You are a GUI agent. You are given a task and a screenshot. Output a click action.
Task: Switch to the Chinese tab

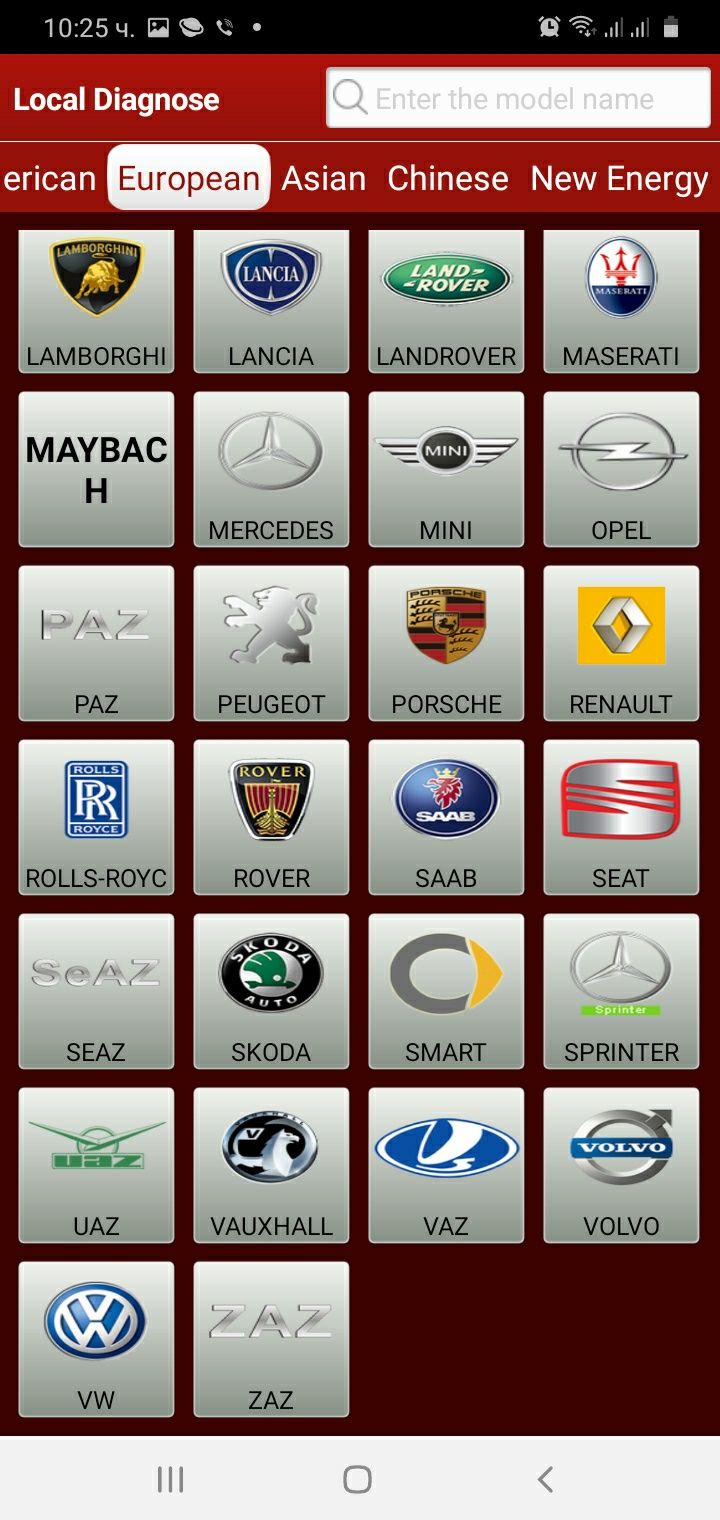click(447, 178)
